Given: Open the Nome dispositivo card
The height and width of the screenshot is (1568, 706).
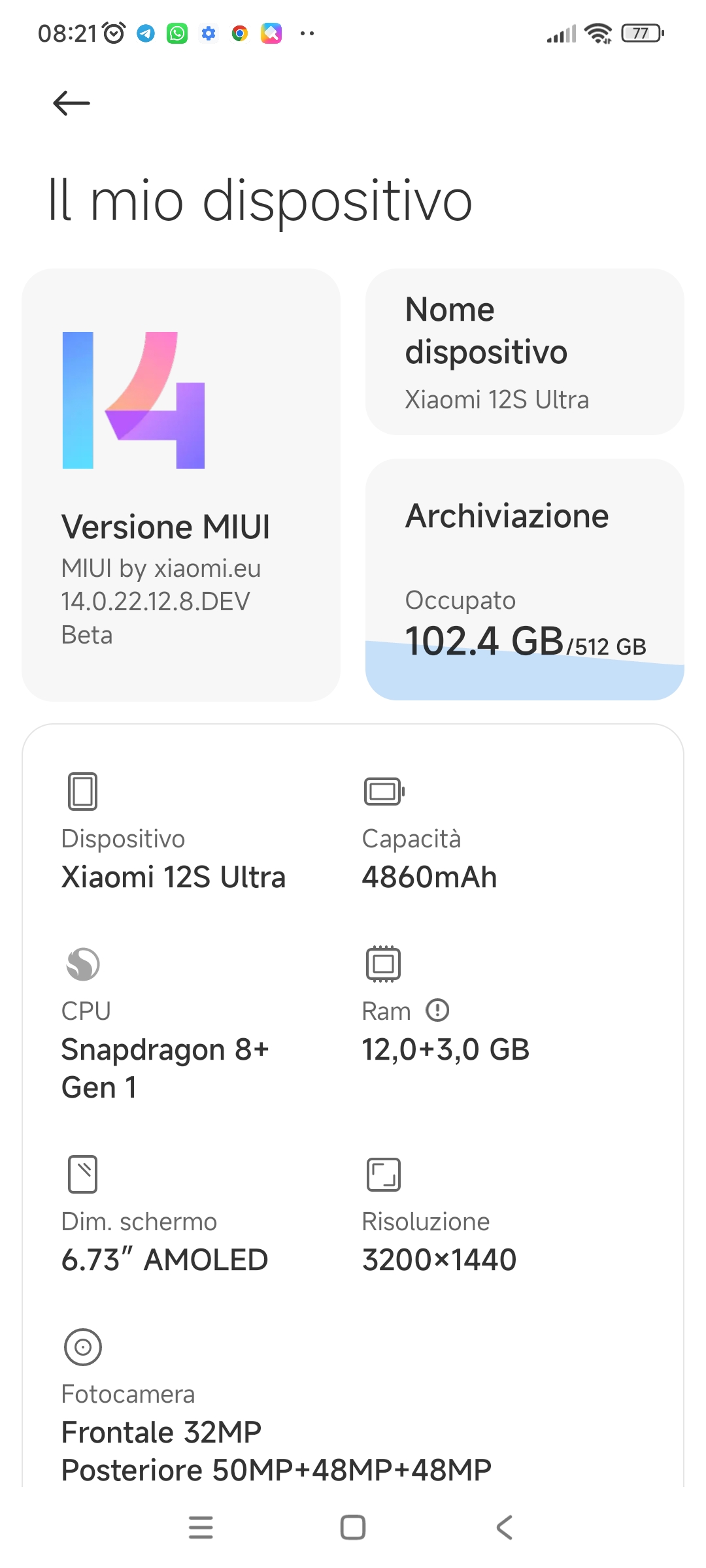Looking at the screenshot, I should 525,351.
